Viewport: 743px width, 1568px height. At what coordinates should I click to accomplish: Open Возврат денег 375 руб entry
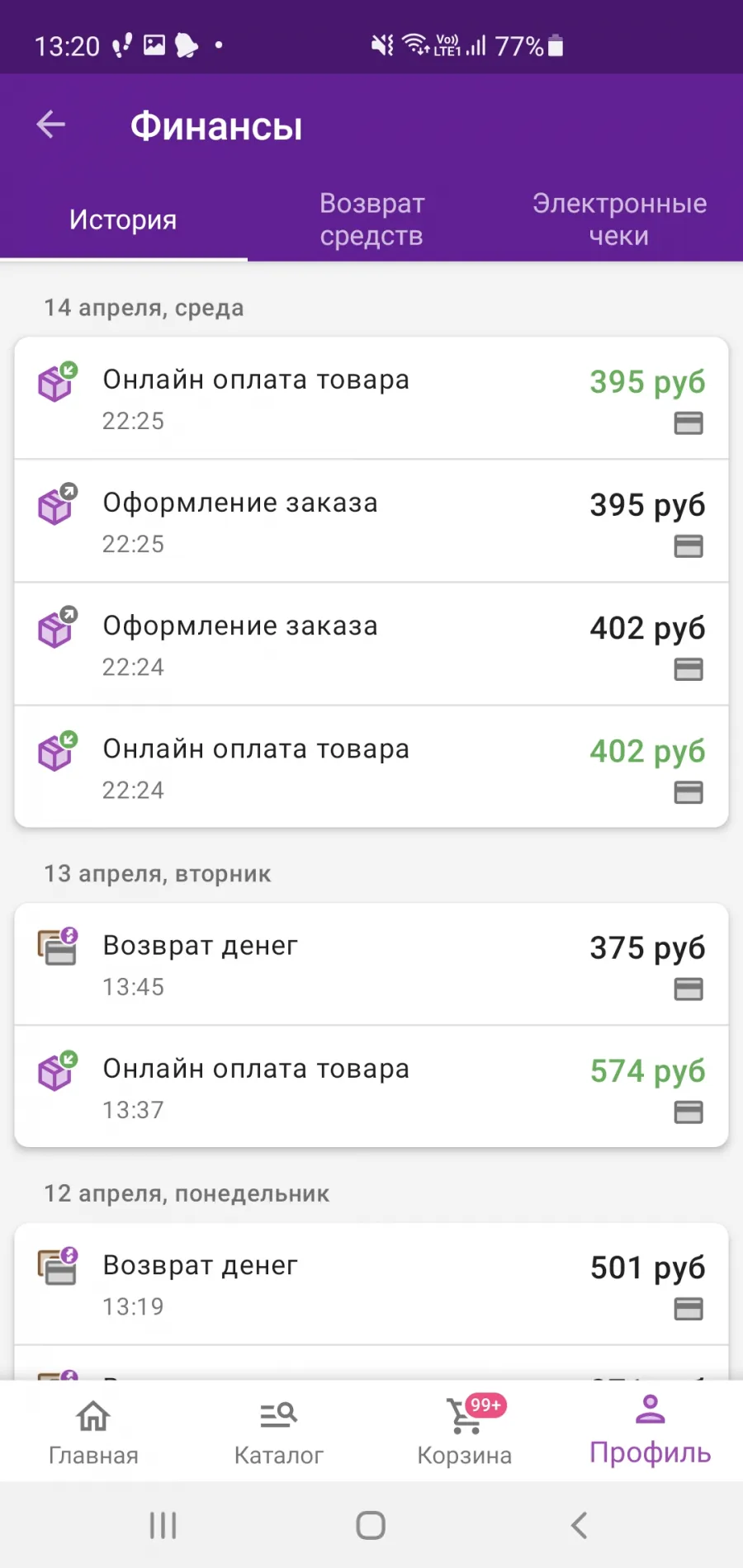[371, 965]
